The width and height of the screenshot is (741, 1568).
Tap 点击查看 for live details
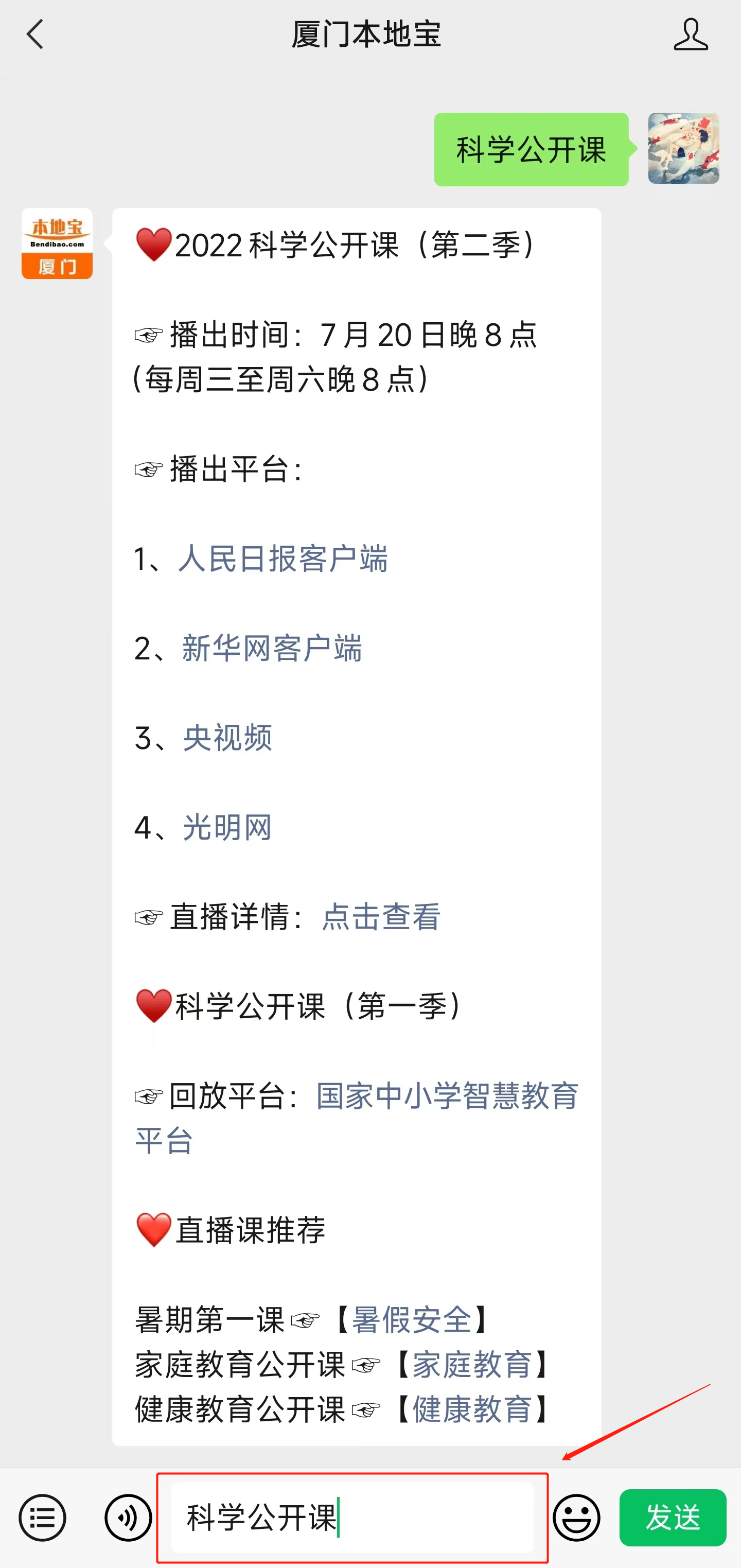click(380, 917)
